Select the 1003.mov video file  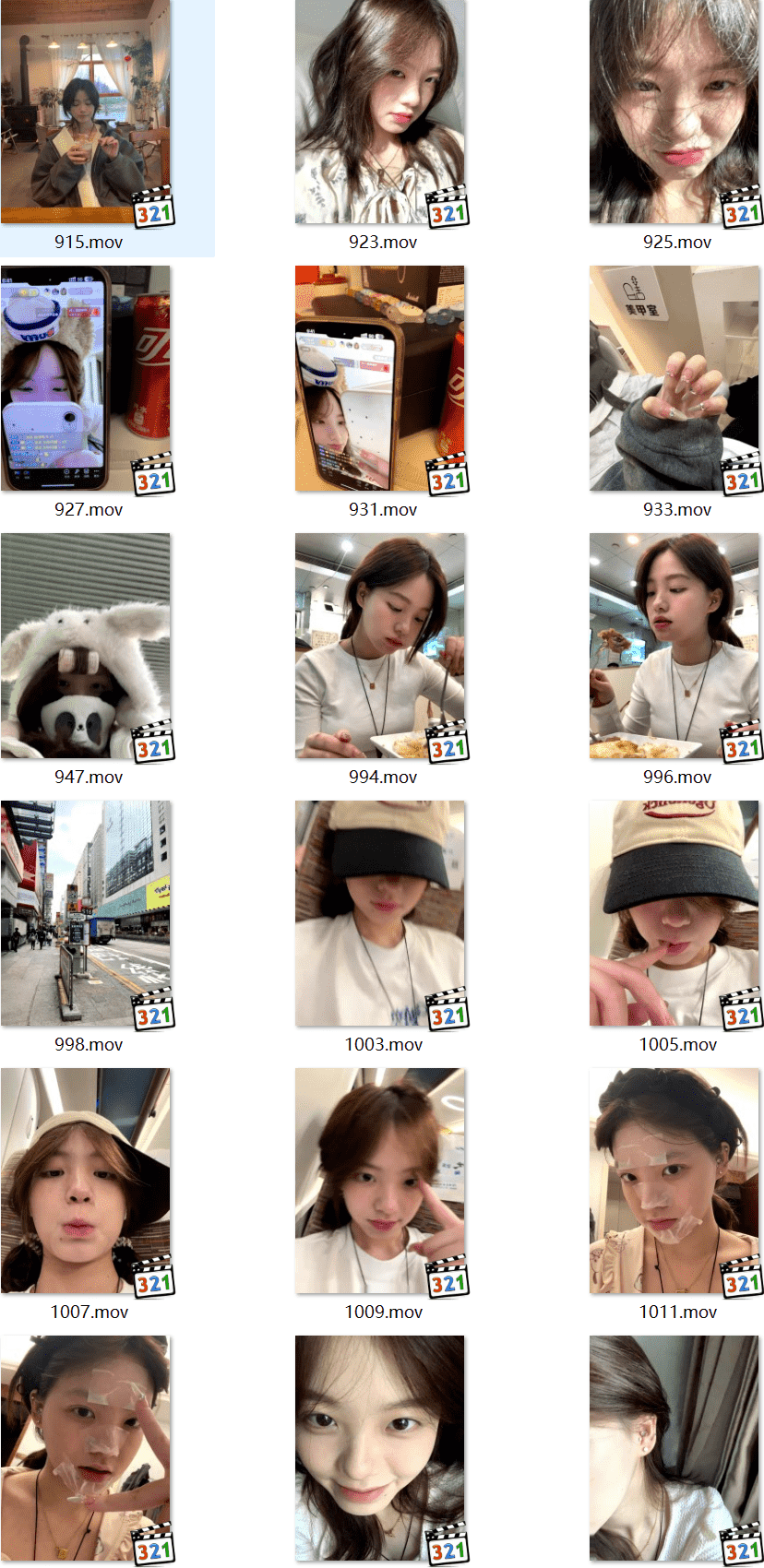(380, 913)
